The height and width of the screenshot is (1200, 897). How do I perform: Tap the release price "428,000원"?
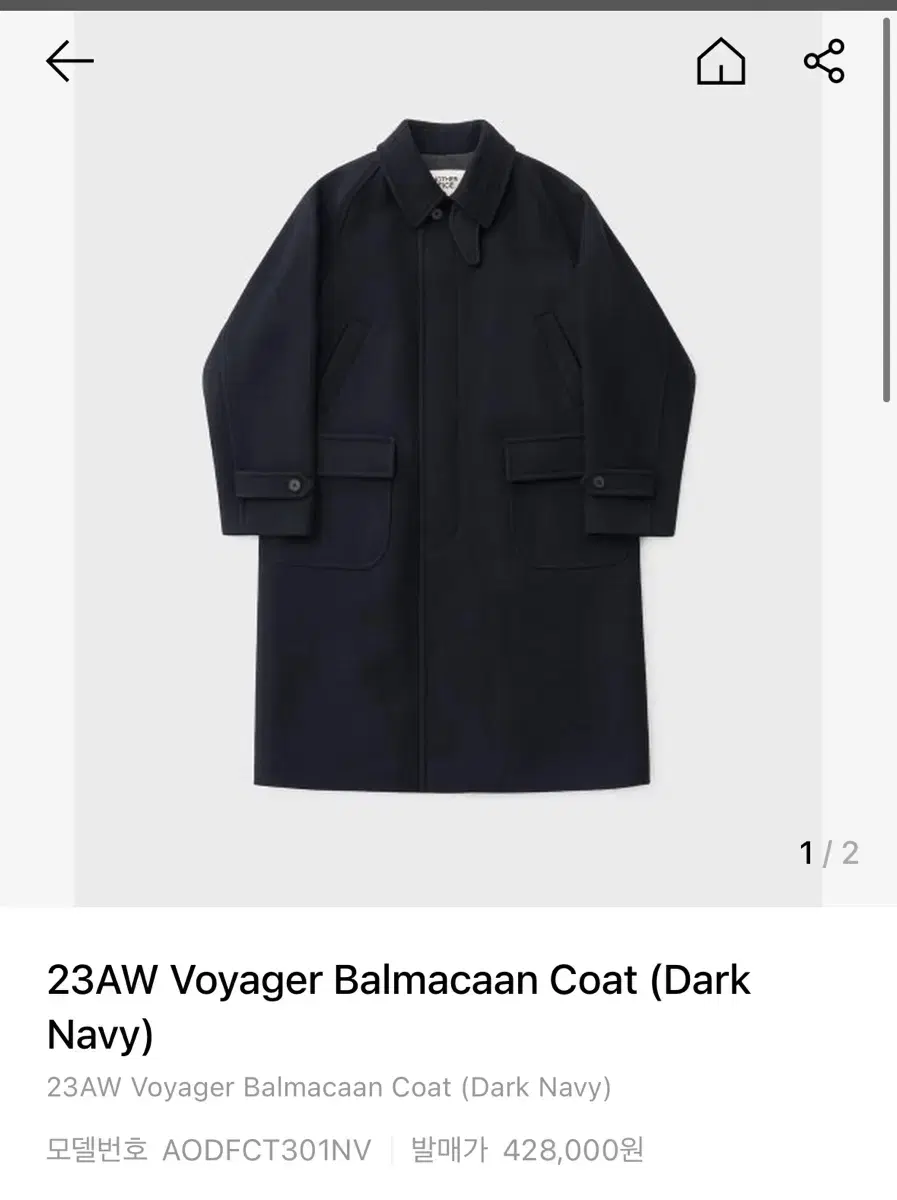coord(575,1151)
